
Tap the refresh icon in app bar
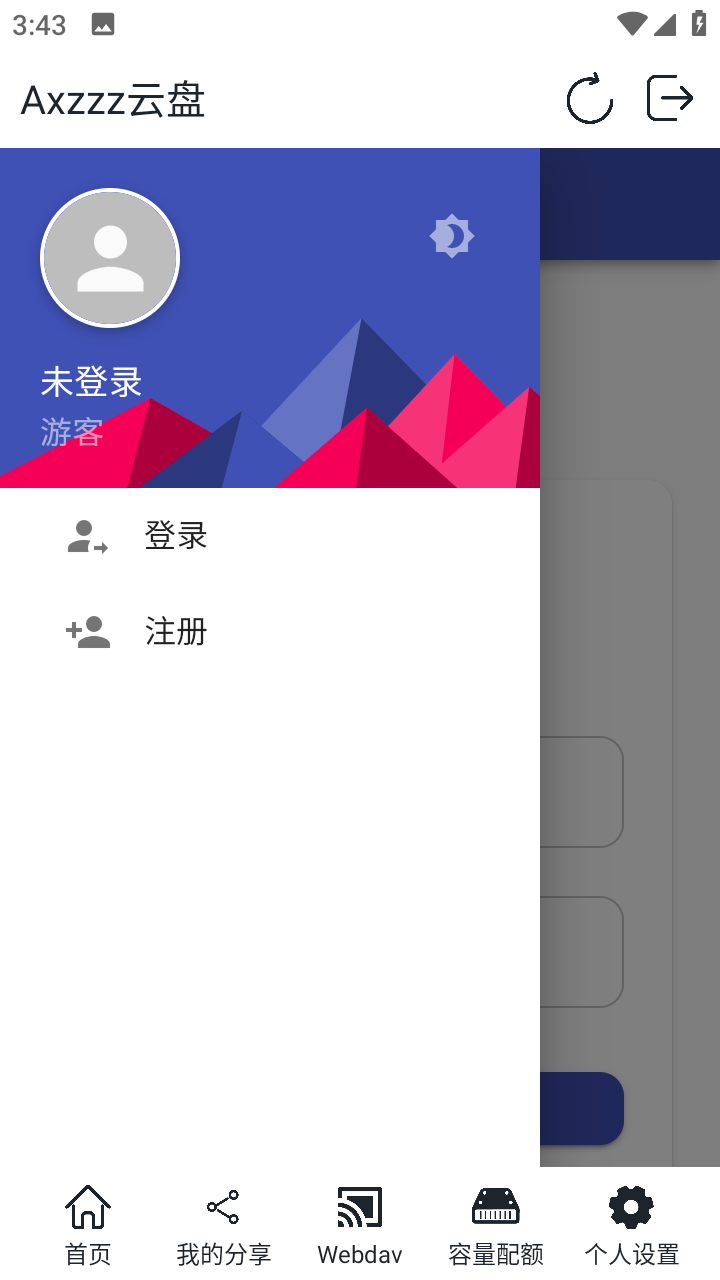click(589, 99)
